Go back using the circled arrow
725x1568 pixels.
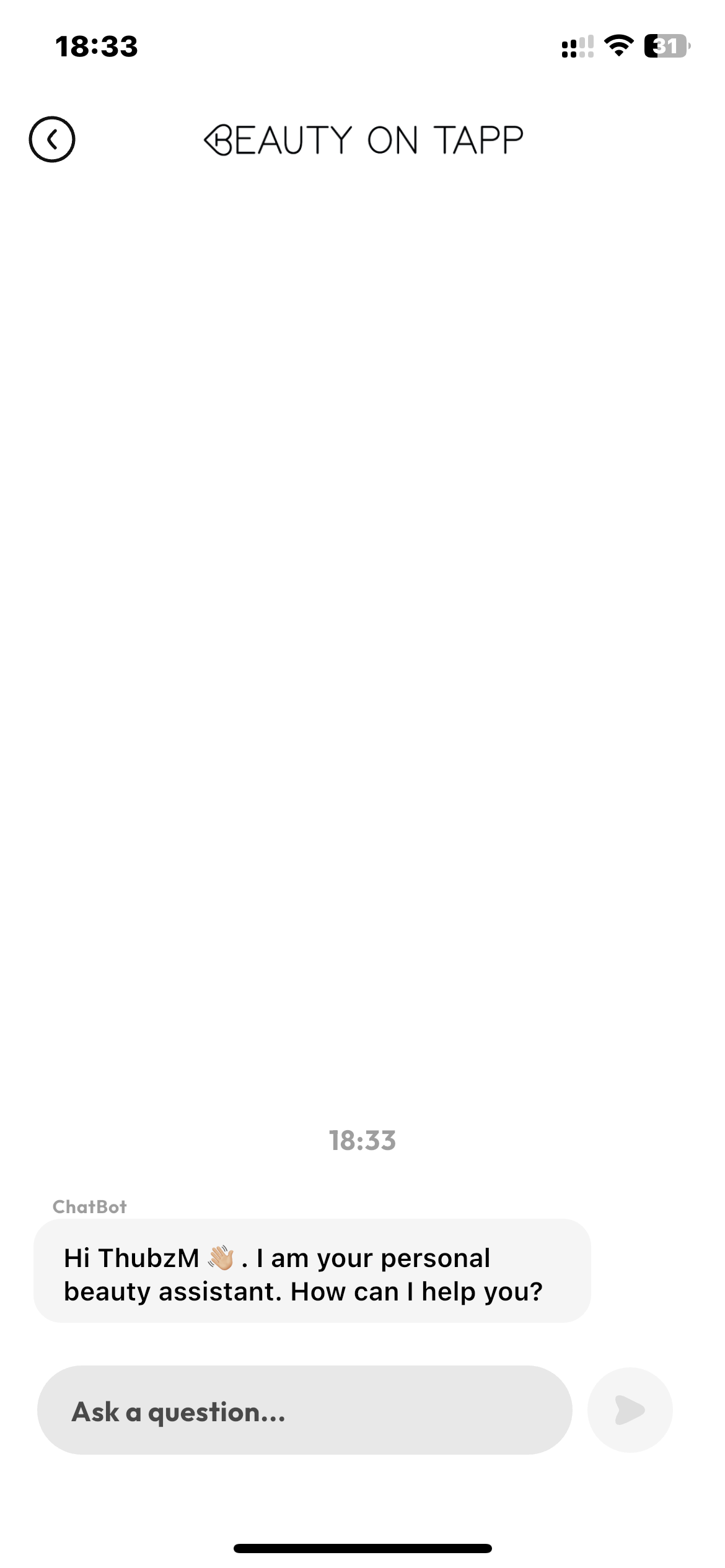52,139
